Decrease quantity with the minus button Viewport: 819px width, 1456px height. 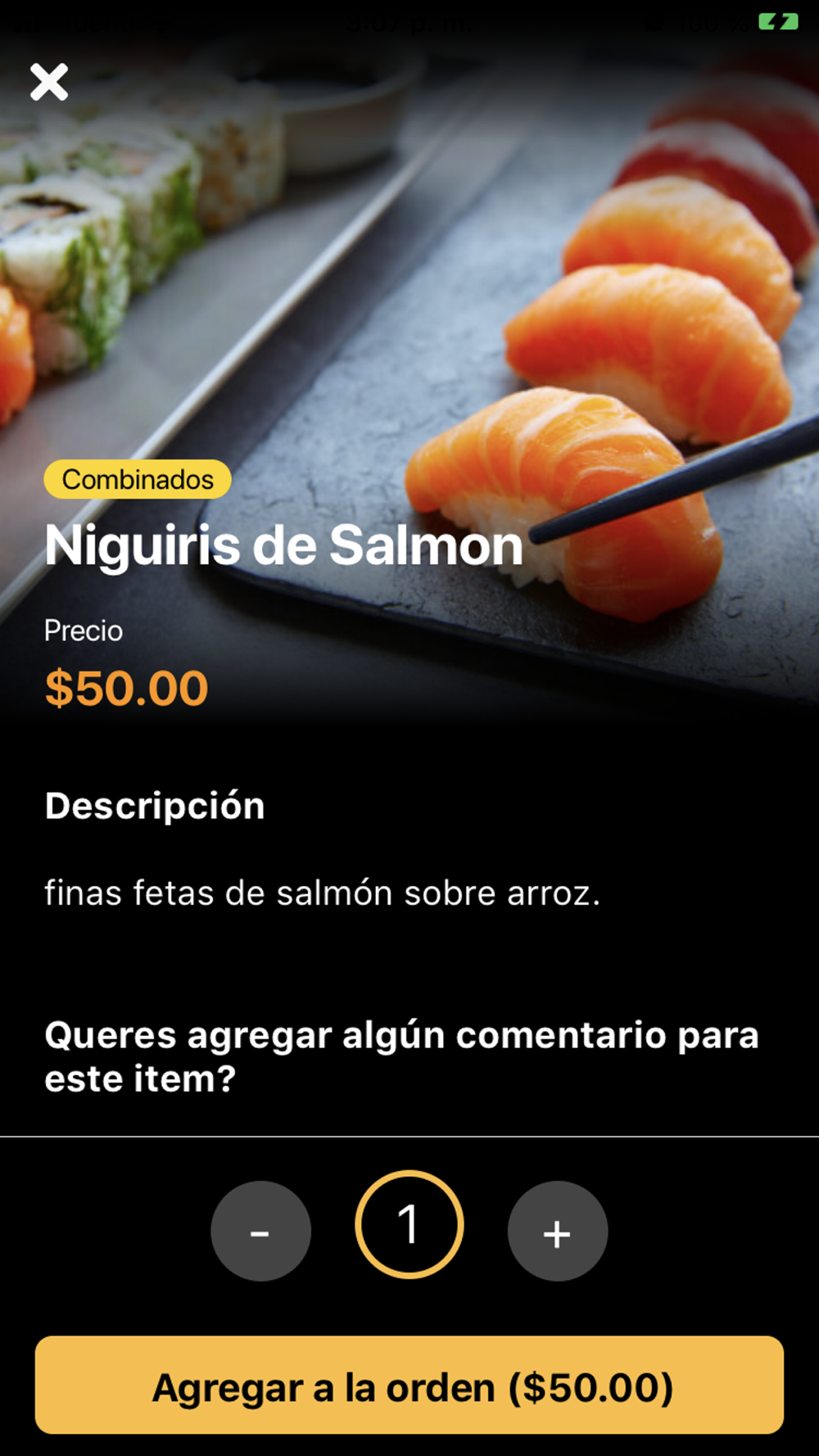click(260, 1231)
